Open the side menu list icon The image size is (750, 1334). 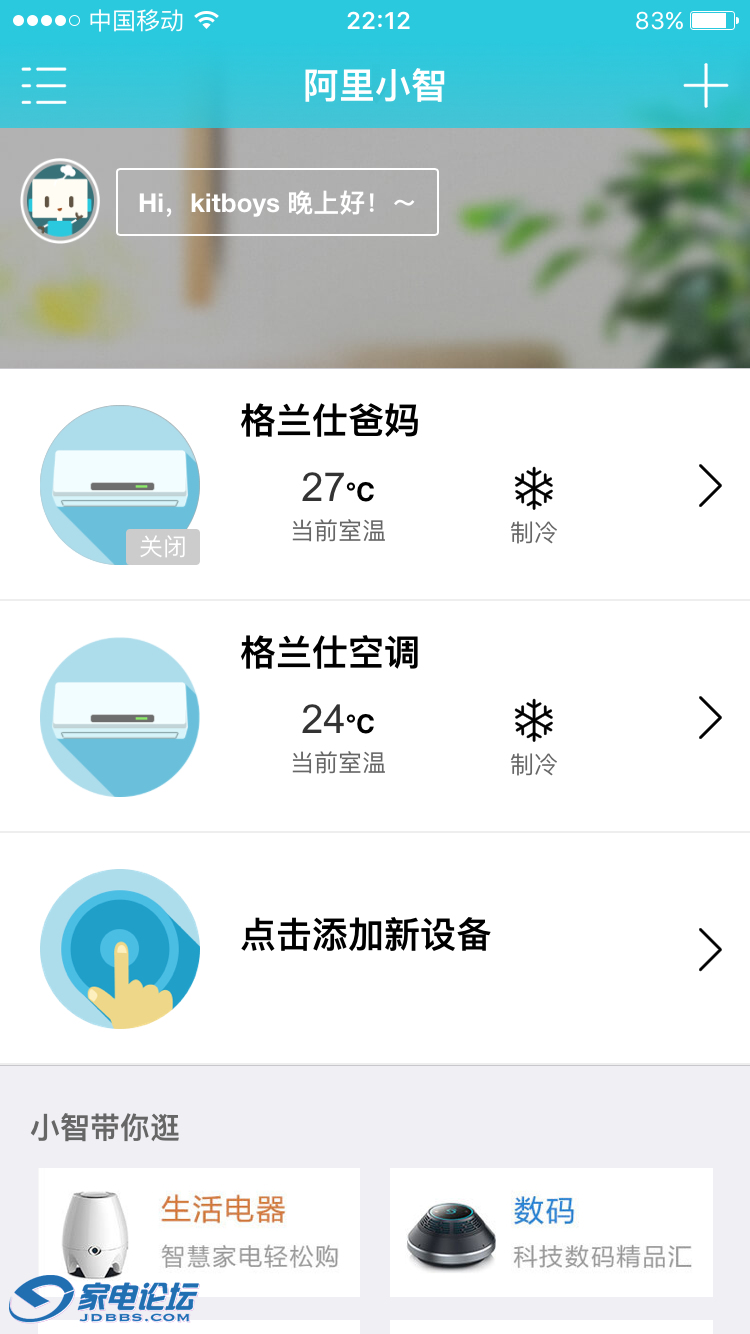coord(44,86)
